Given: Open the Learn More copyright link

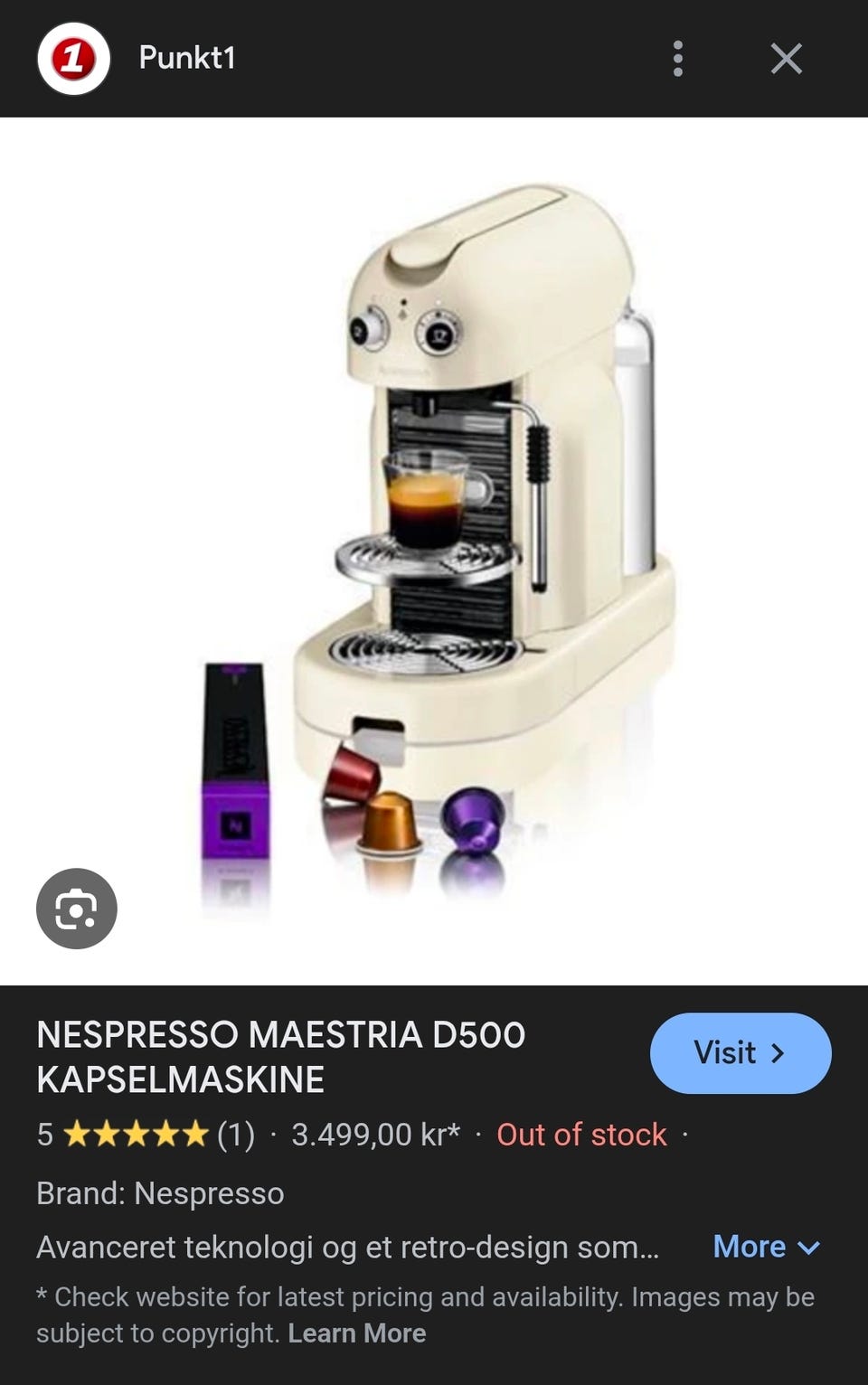Looking at the screenshot, I should click(356, 1333).
